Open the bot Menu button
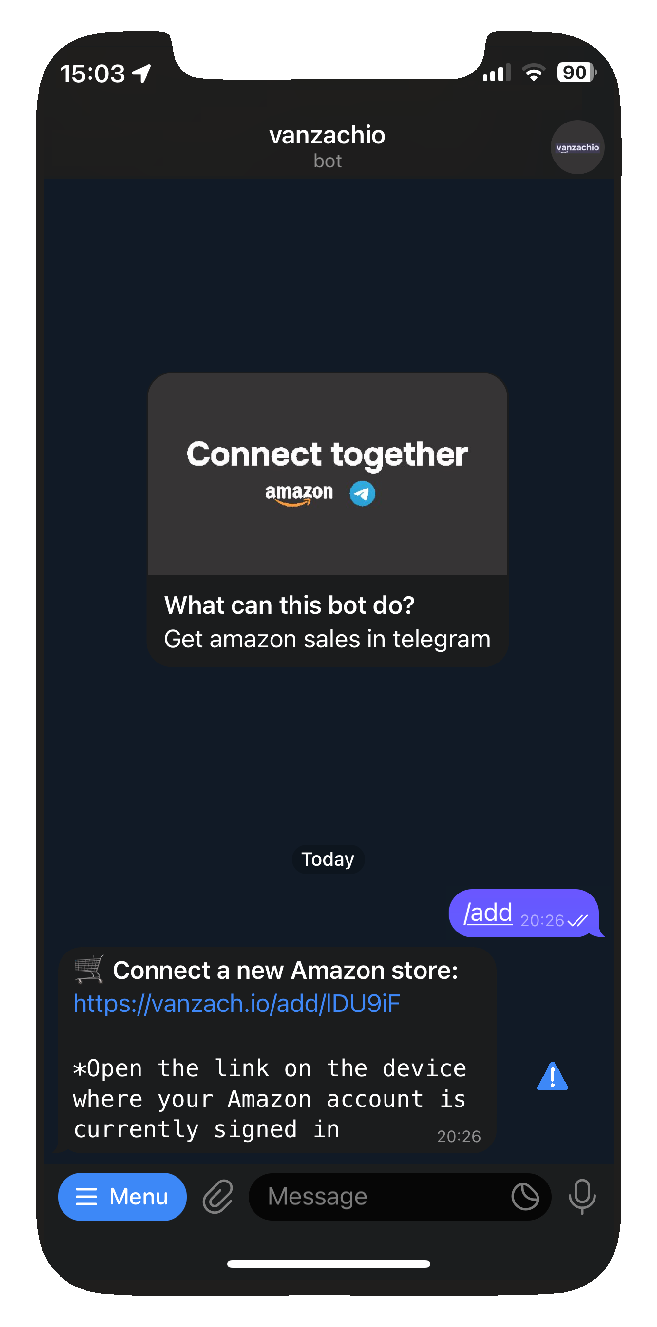 click(x=122, y=1197)
